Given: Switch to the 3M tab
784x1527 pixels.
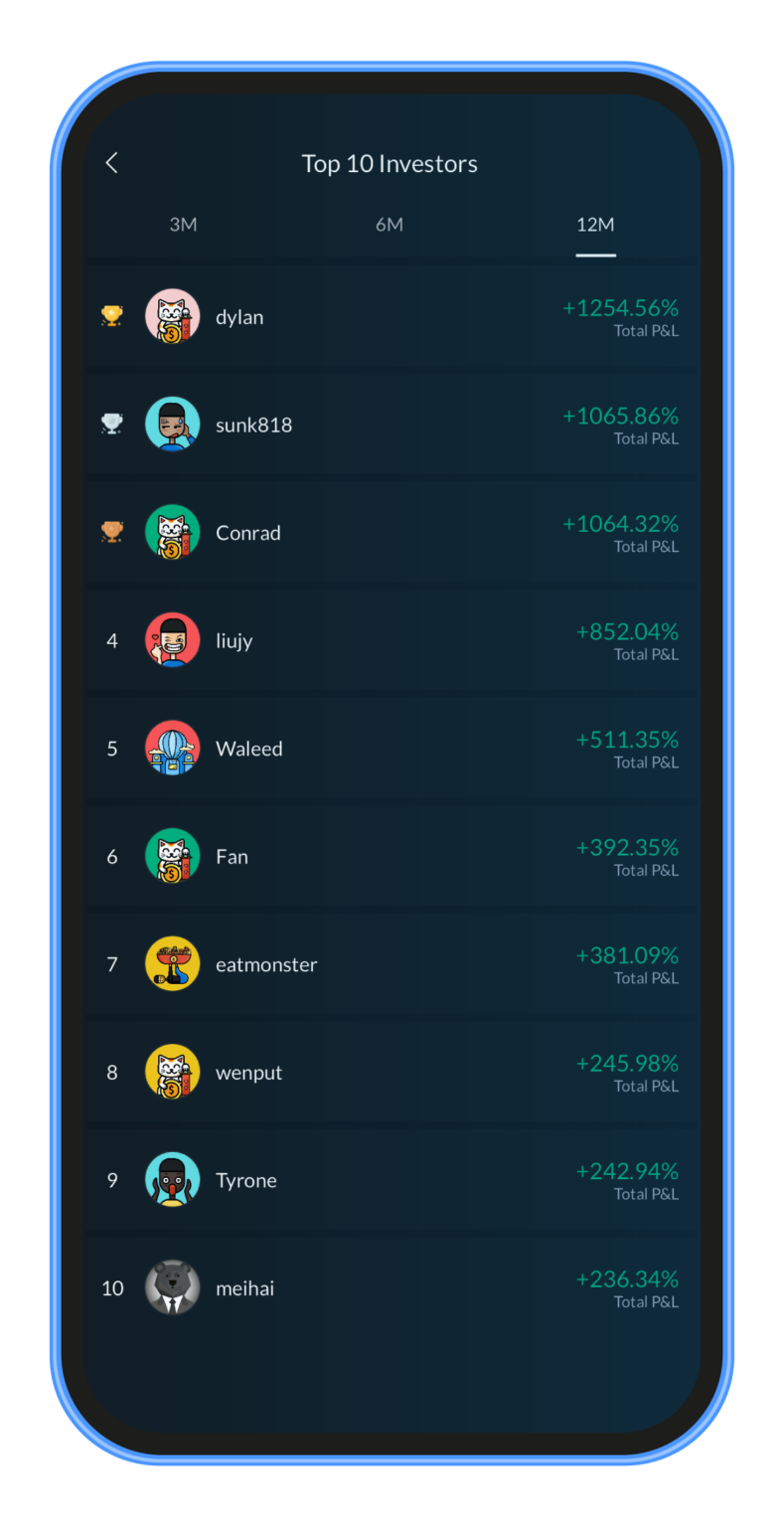Looking at the screenshot, I should click(183, 225).
